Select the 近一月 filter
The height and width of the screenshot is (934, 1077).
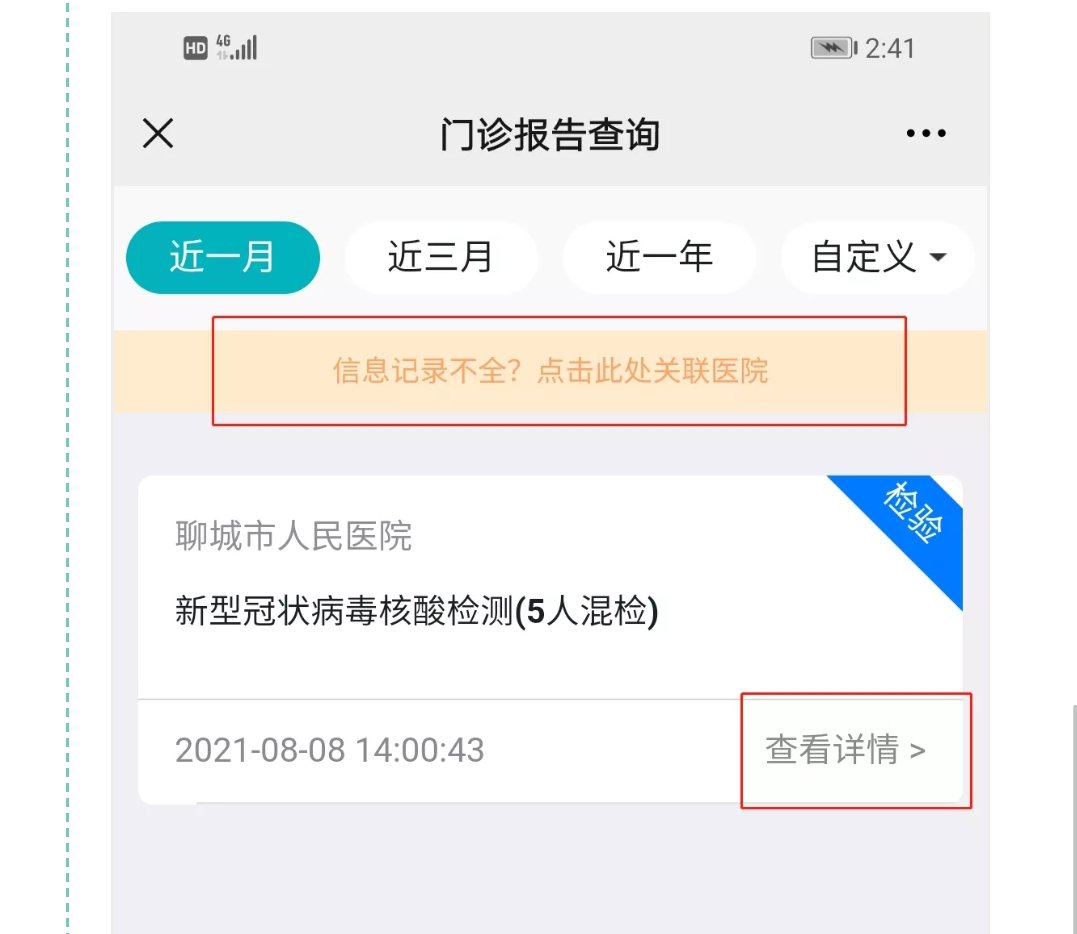[222, 258]
